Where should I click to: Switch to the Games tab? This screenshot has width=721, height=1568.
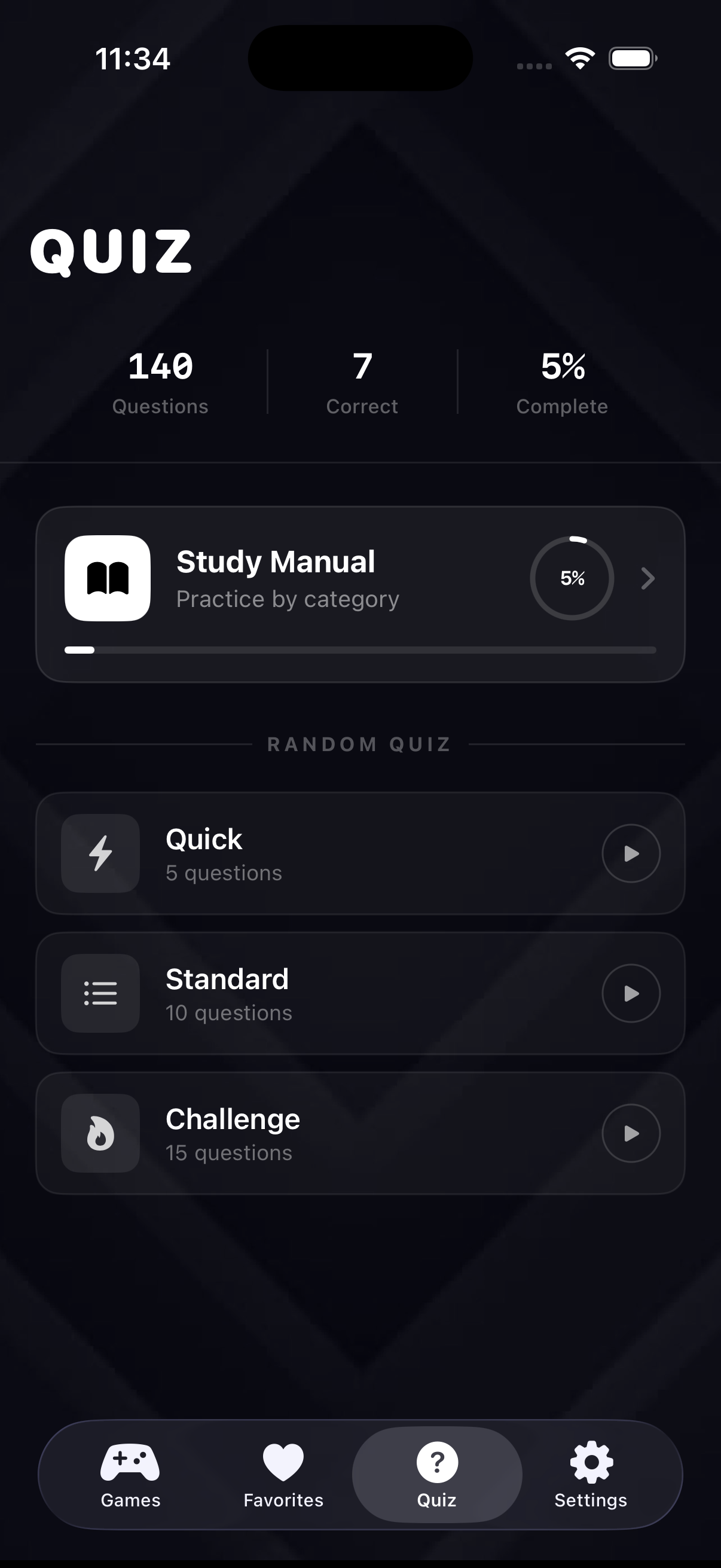click(x=130, y=1476)
